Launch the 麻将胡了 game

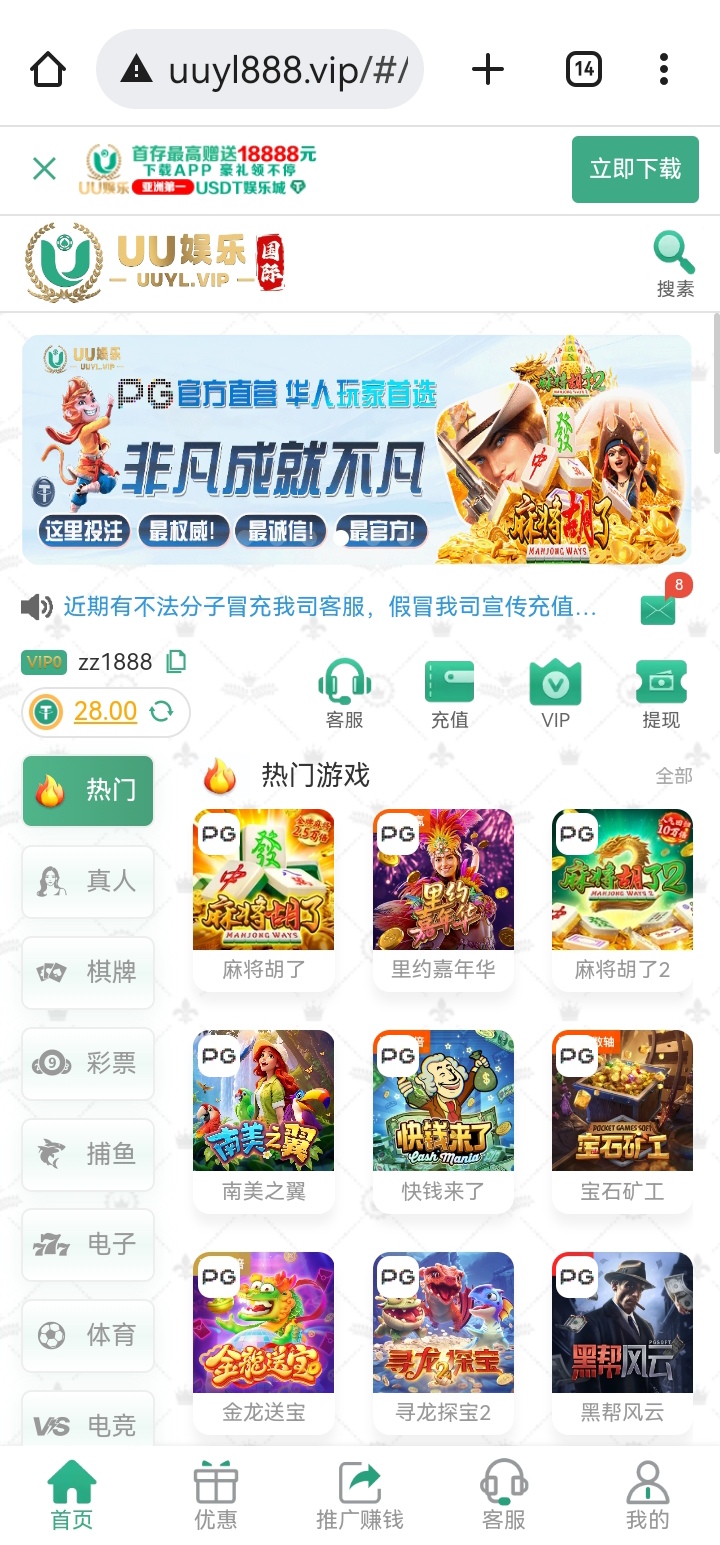point(263,895)
